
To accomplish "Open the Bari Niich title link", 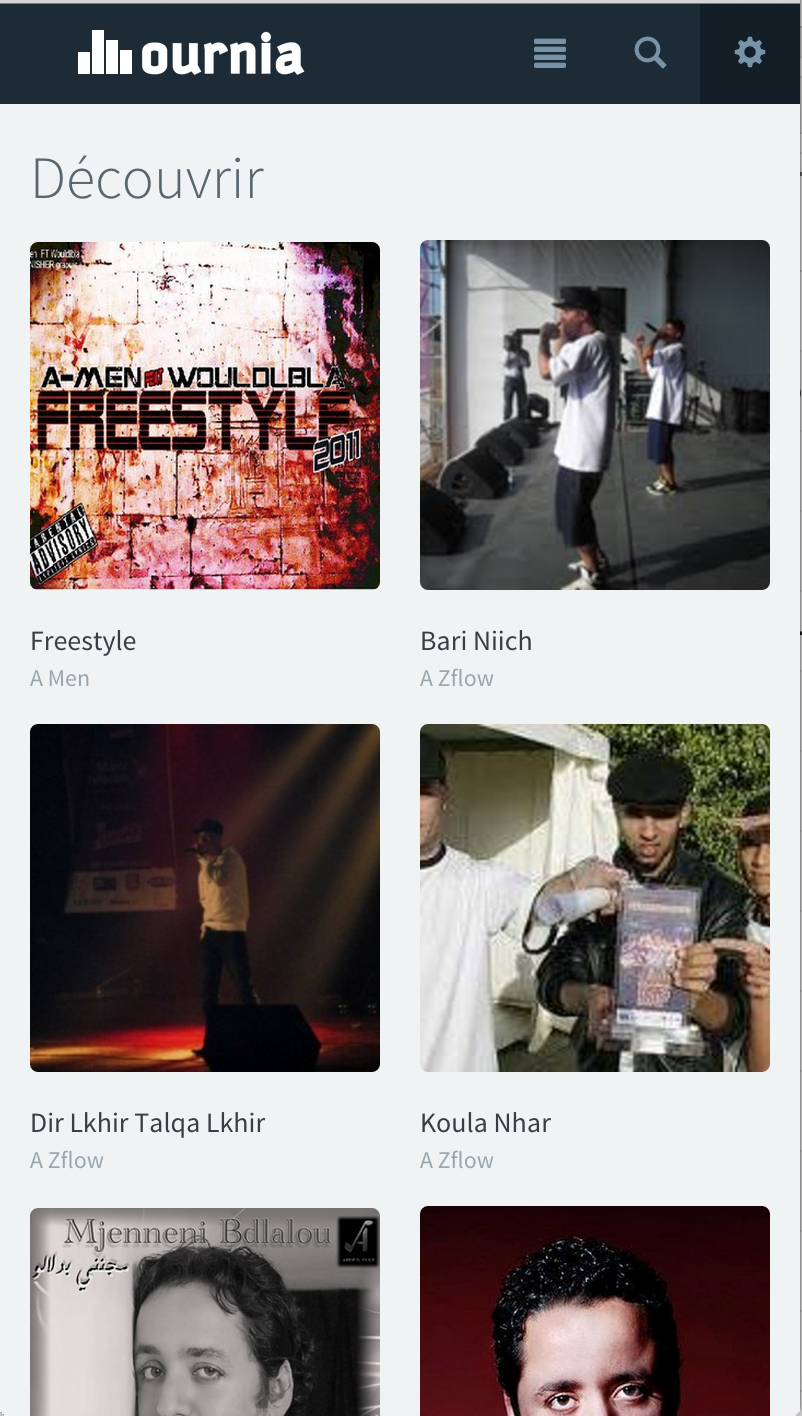I will pos(476,641).
